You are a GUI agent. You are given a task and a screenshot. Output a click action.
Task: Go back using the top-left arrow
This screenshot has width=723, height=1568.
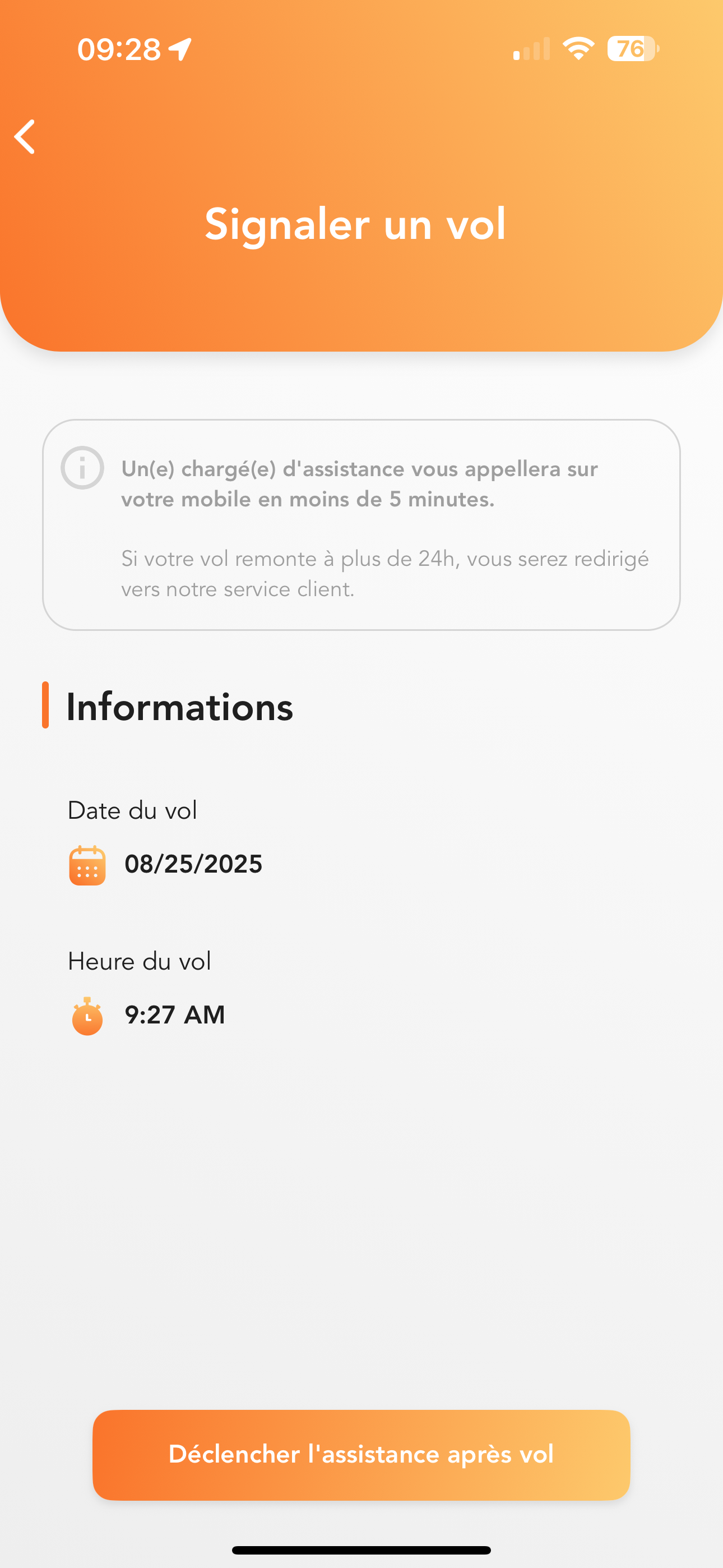click(x=25, y=136)
